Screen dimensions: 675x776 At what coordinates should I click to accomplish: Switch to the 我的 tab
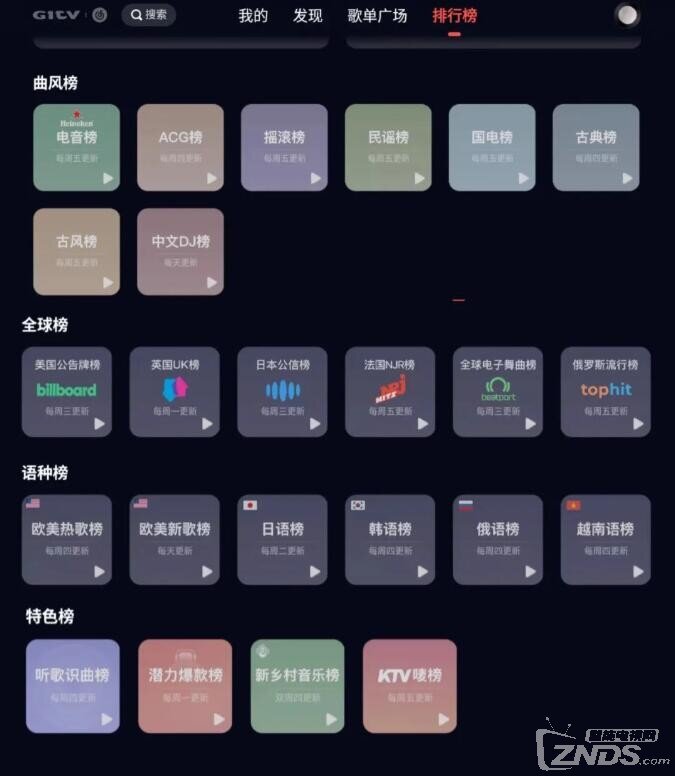click(253, 15)
